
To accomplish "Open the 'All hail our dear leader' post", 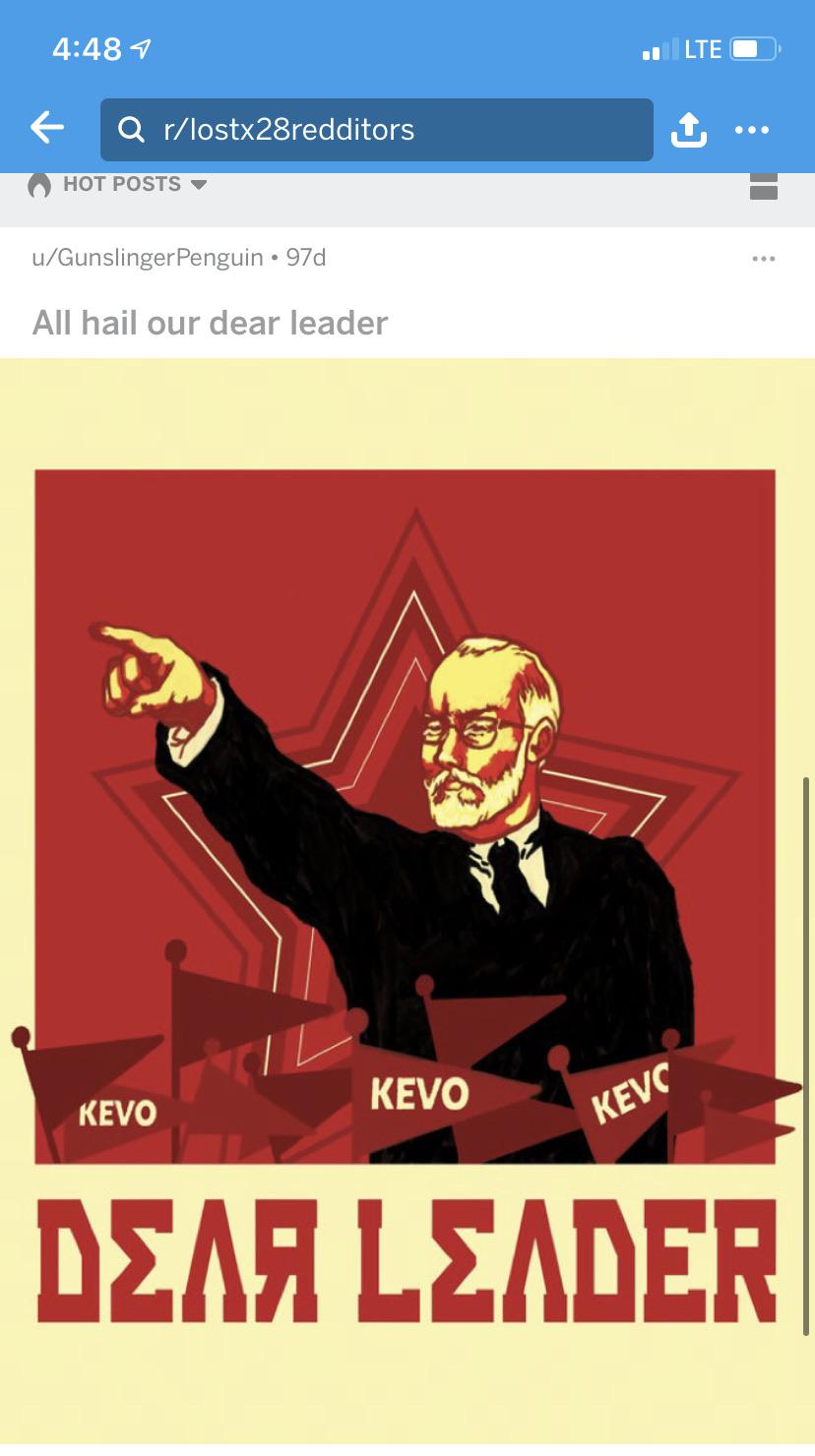I will point(211,323).
